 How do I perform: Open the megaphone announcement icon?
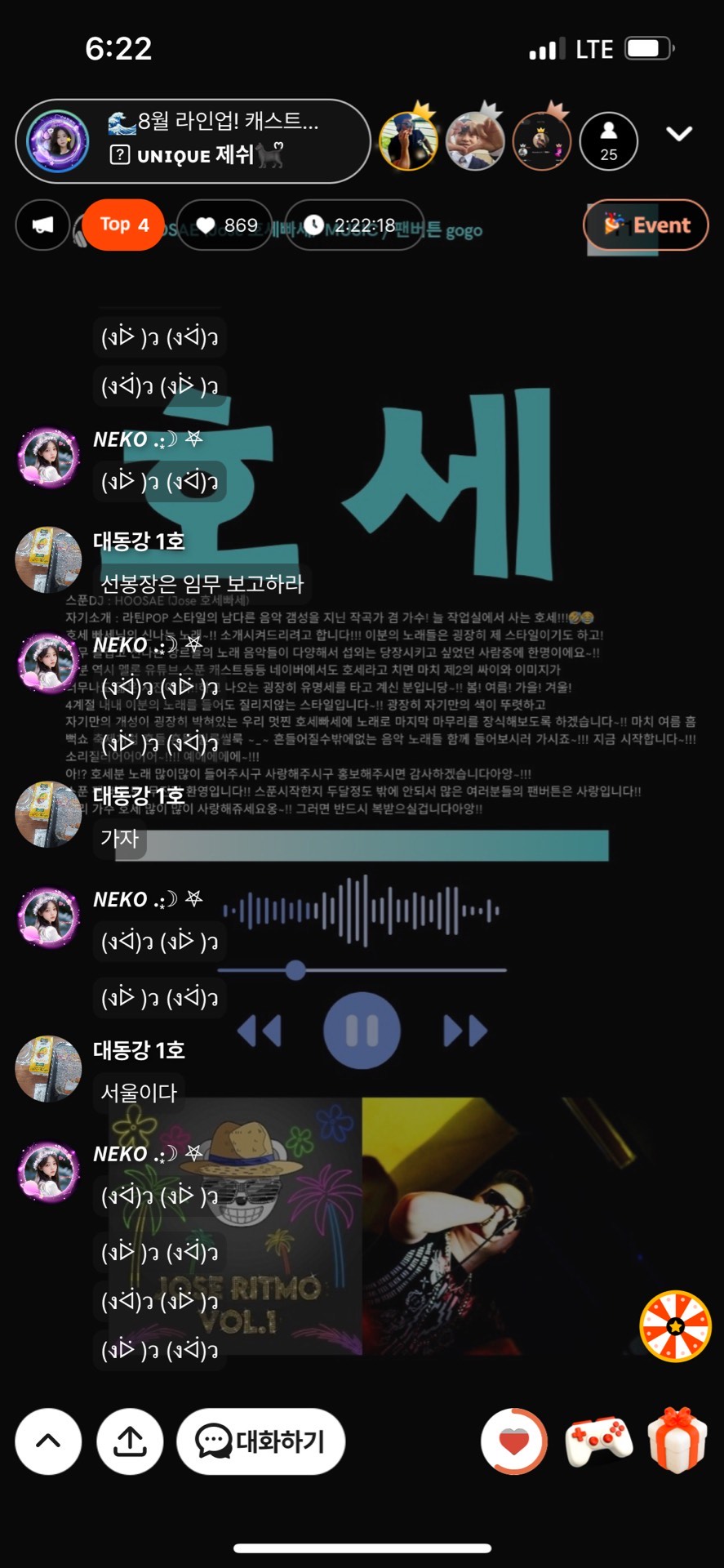click(x=43, y=225)
